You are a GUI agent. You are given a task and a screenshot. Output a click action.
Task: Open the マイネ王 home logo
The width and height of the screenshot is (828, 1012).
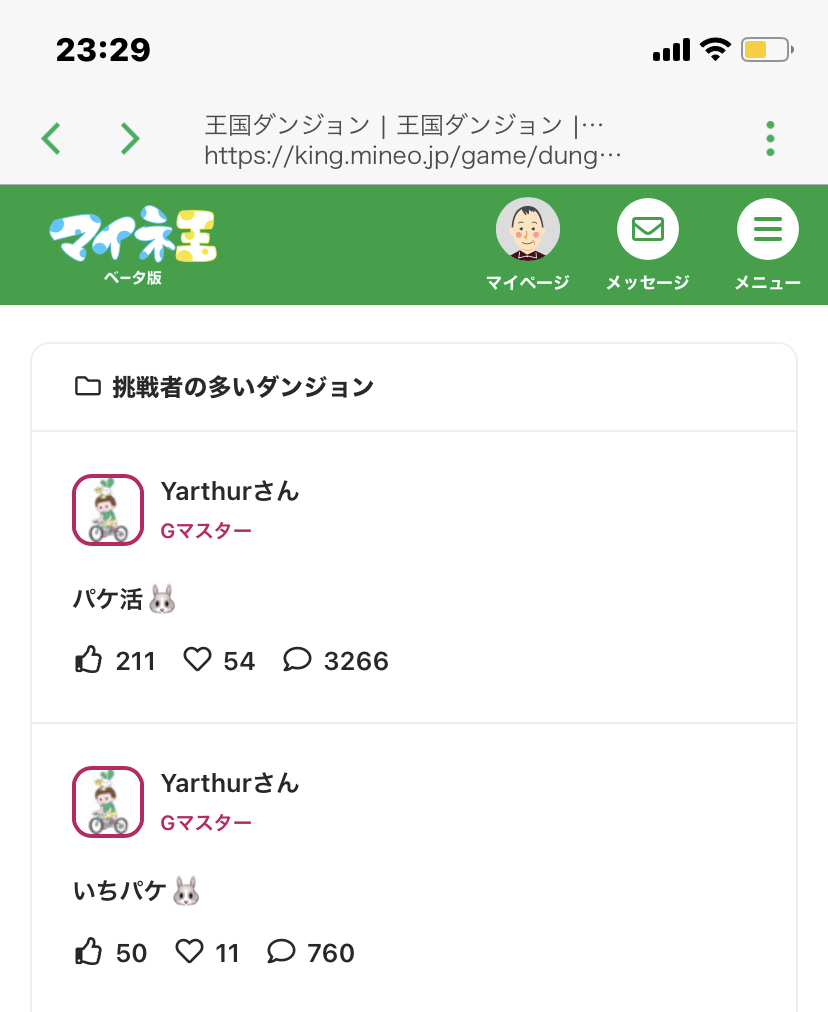(x=133, y=242)
